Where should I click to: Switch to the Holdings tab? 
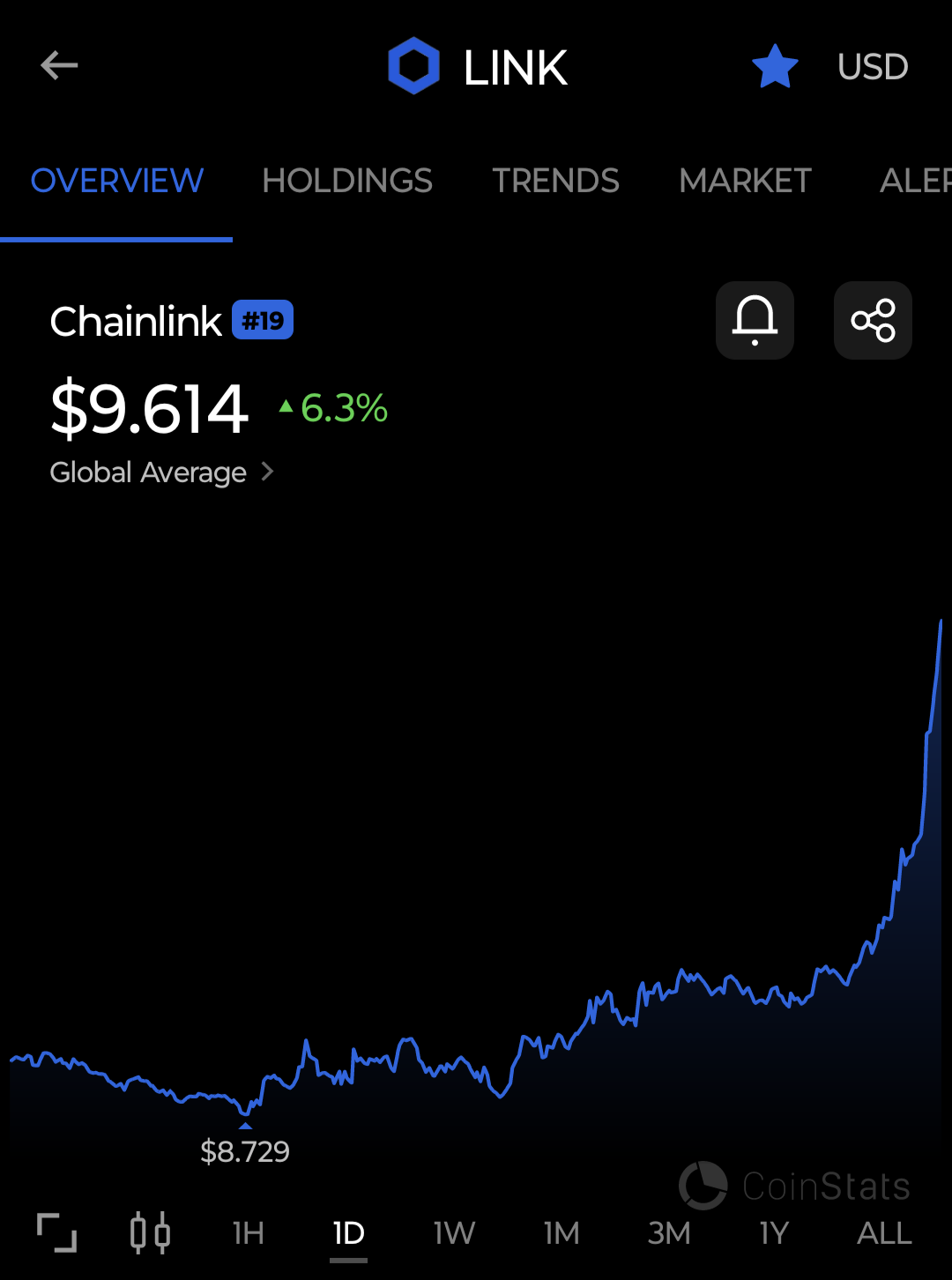[x=347, y=181]
